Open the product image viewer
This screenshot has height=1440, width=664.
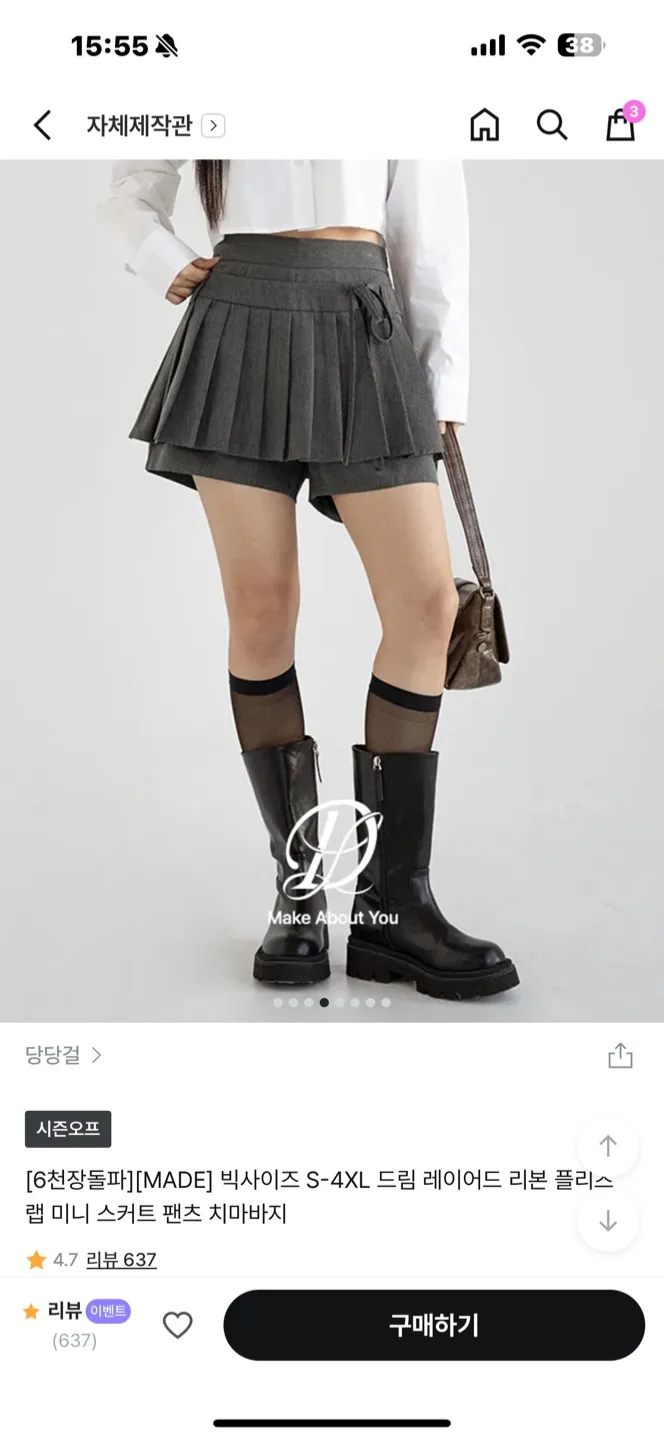(x=332, y=590)
